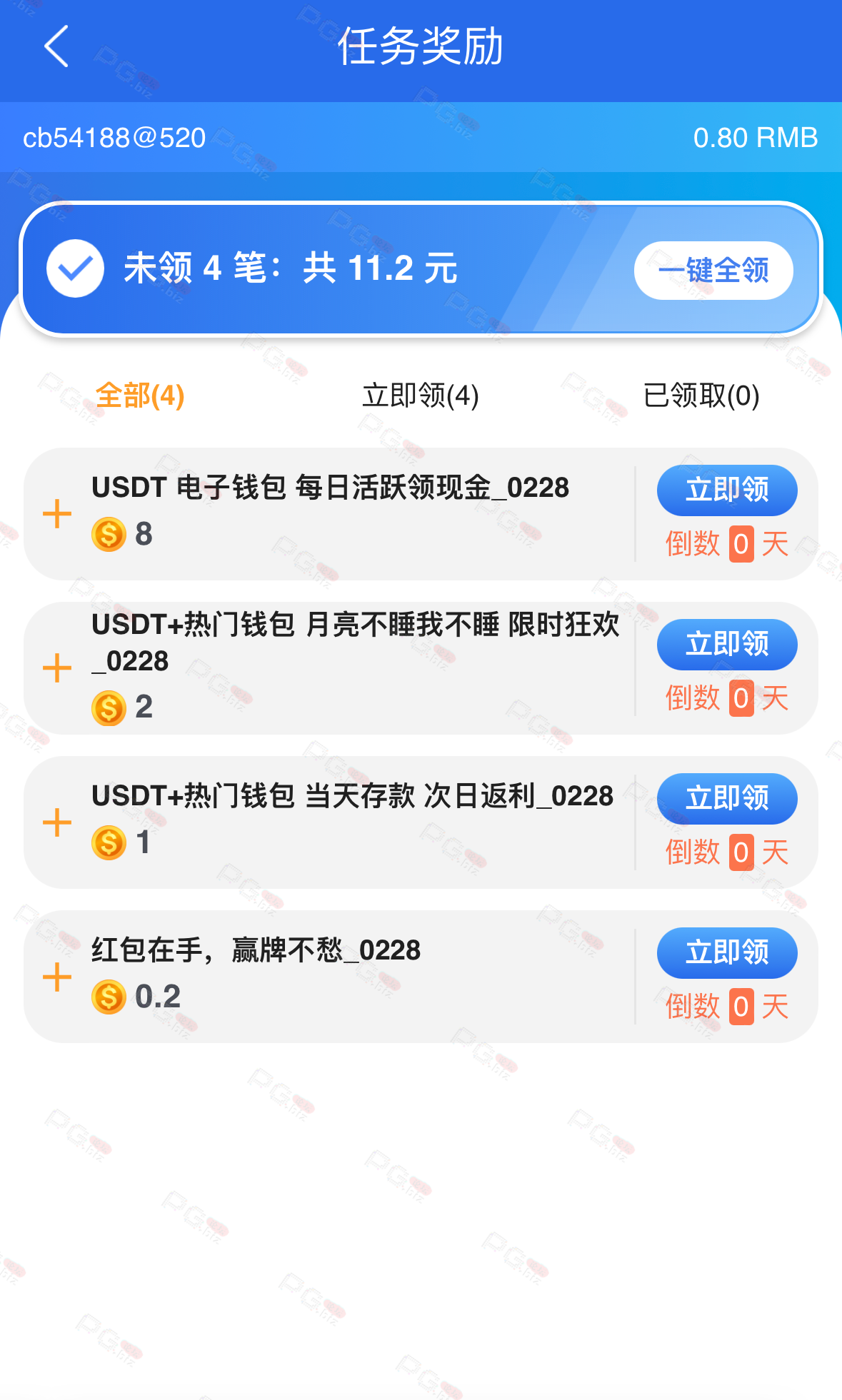The height and width of the screenshot is (1400, 842).
Task: Go back using the top-left arrow
Action: 56,46
